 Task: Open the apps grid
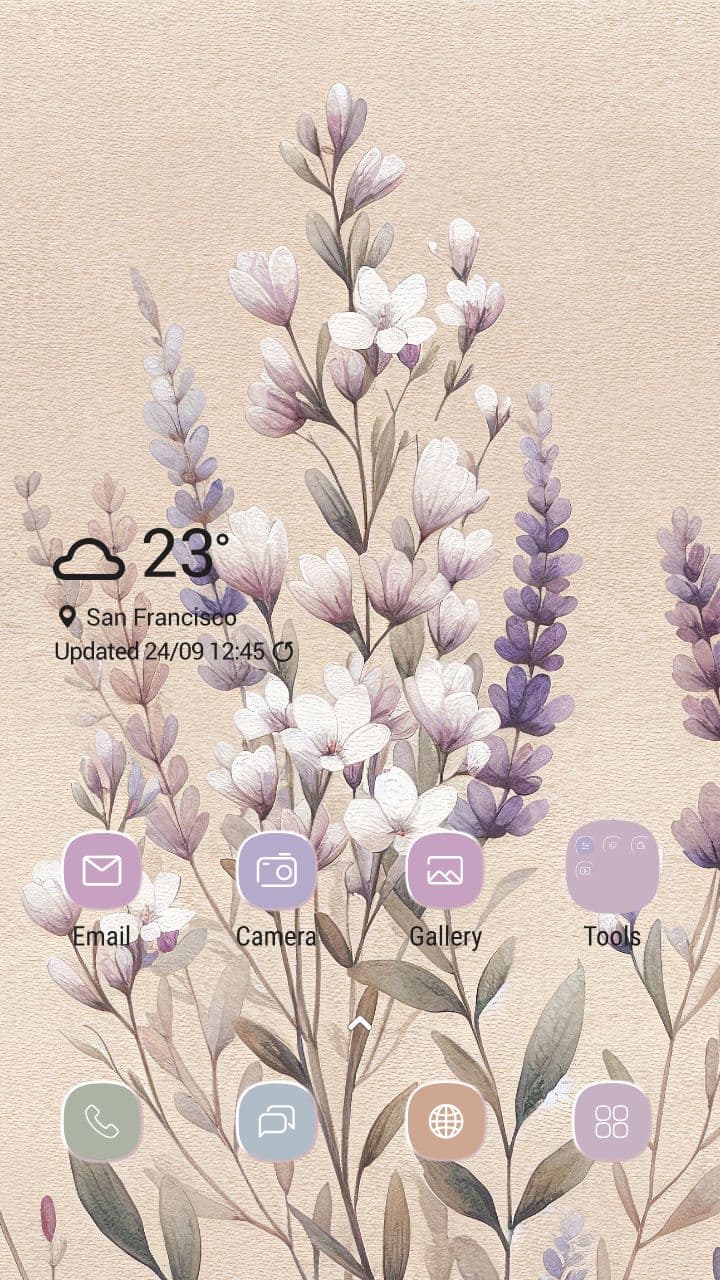pyautogui.click(x=612, y=1121)
